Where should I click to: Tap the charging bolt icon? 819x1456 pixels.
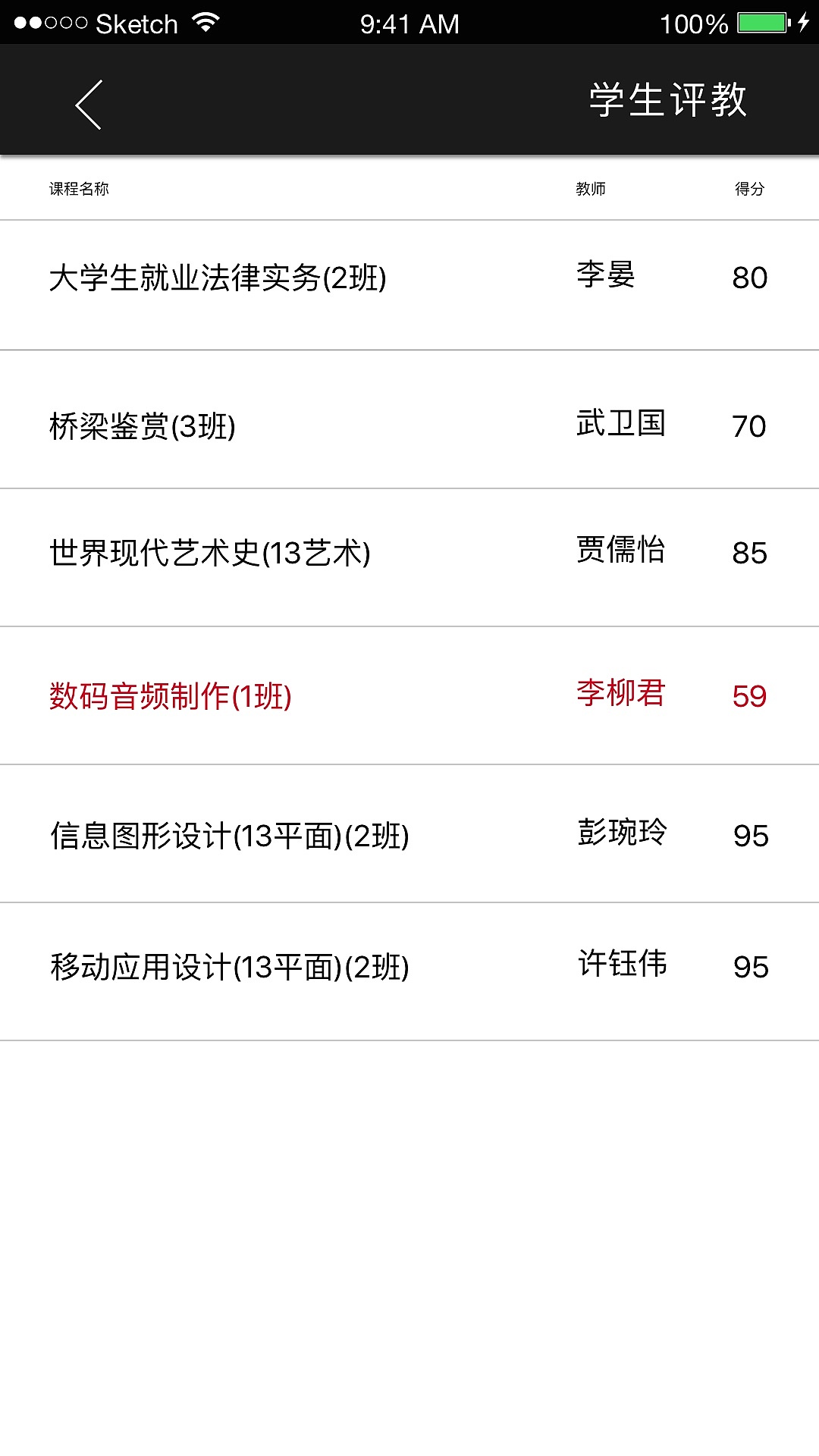pos(804,22)
